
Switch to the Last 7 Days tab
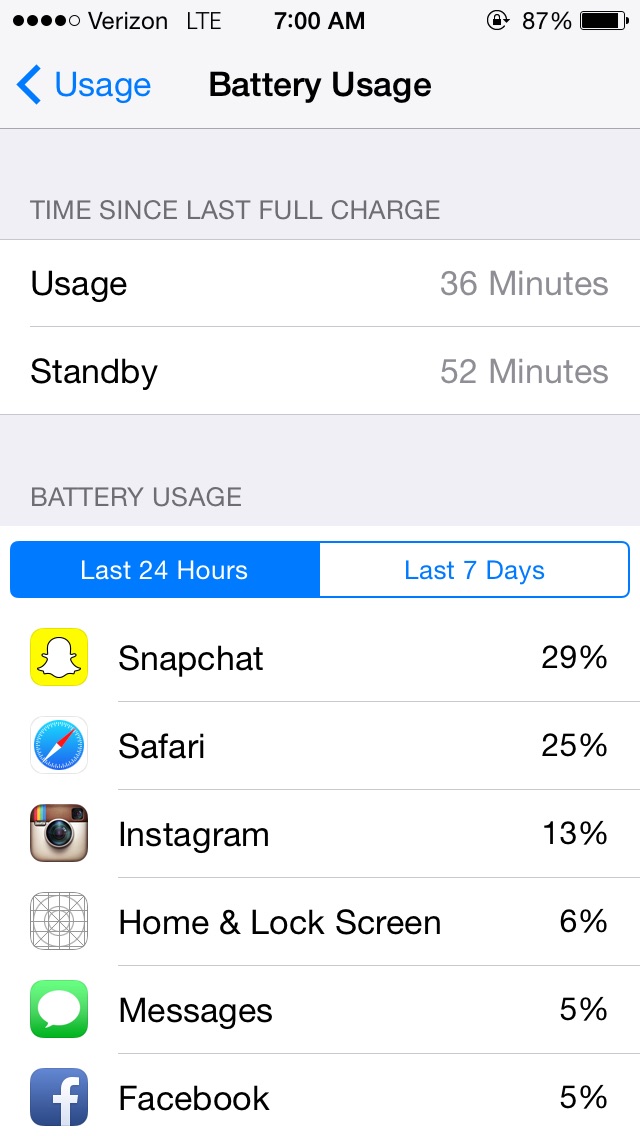click(x=474, y=569)
